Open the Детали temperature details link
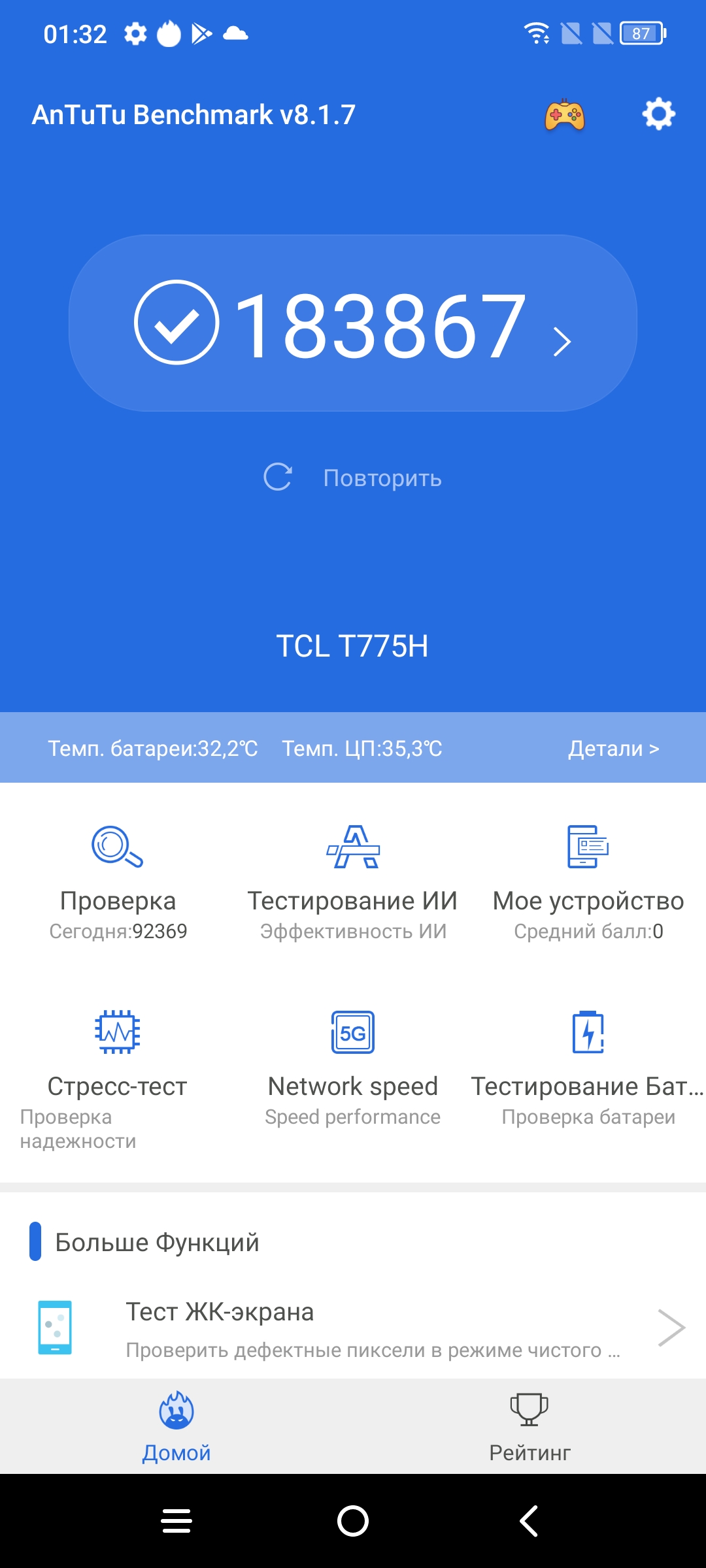 (x=613, y=748)
